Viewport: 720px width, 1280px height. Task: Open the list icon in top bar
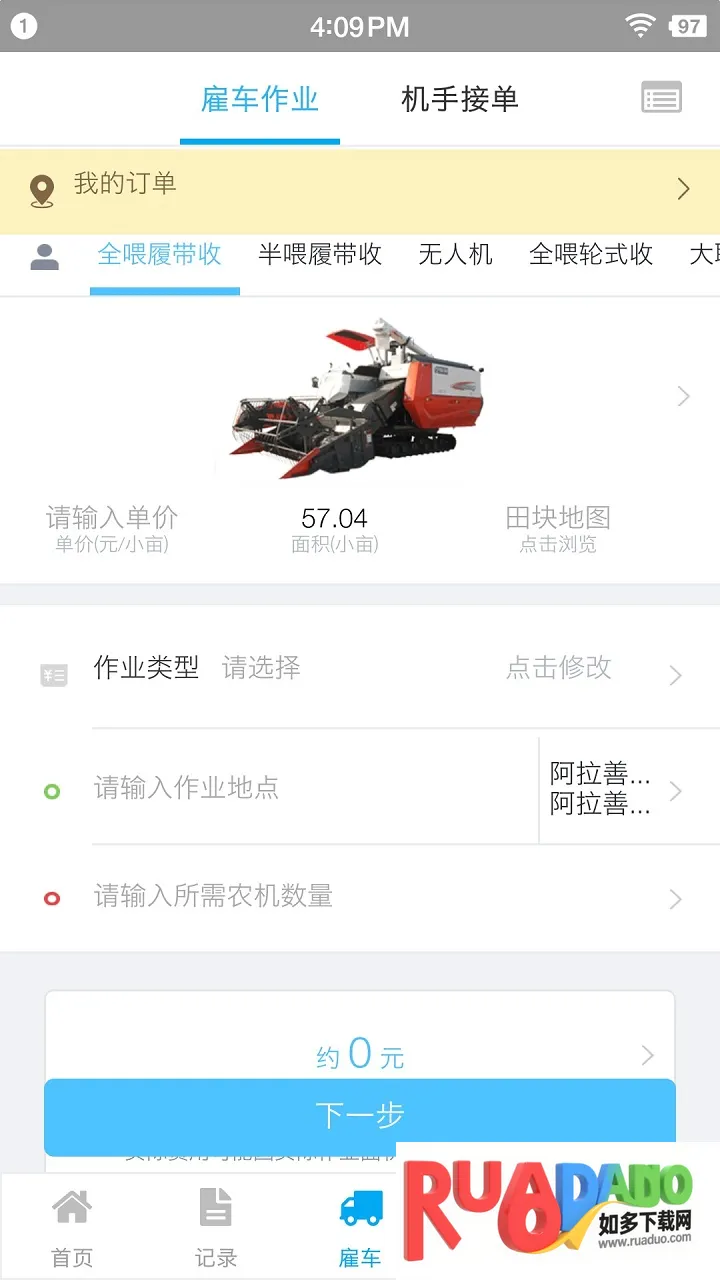[x=661, y=98]
